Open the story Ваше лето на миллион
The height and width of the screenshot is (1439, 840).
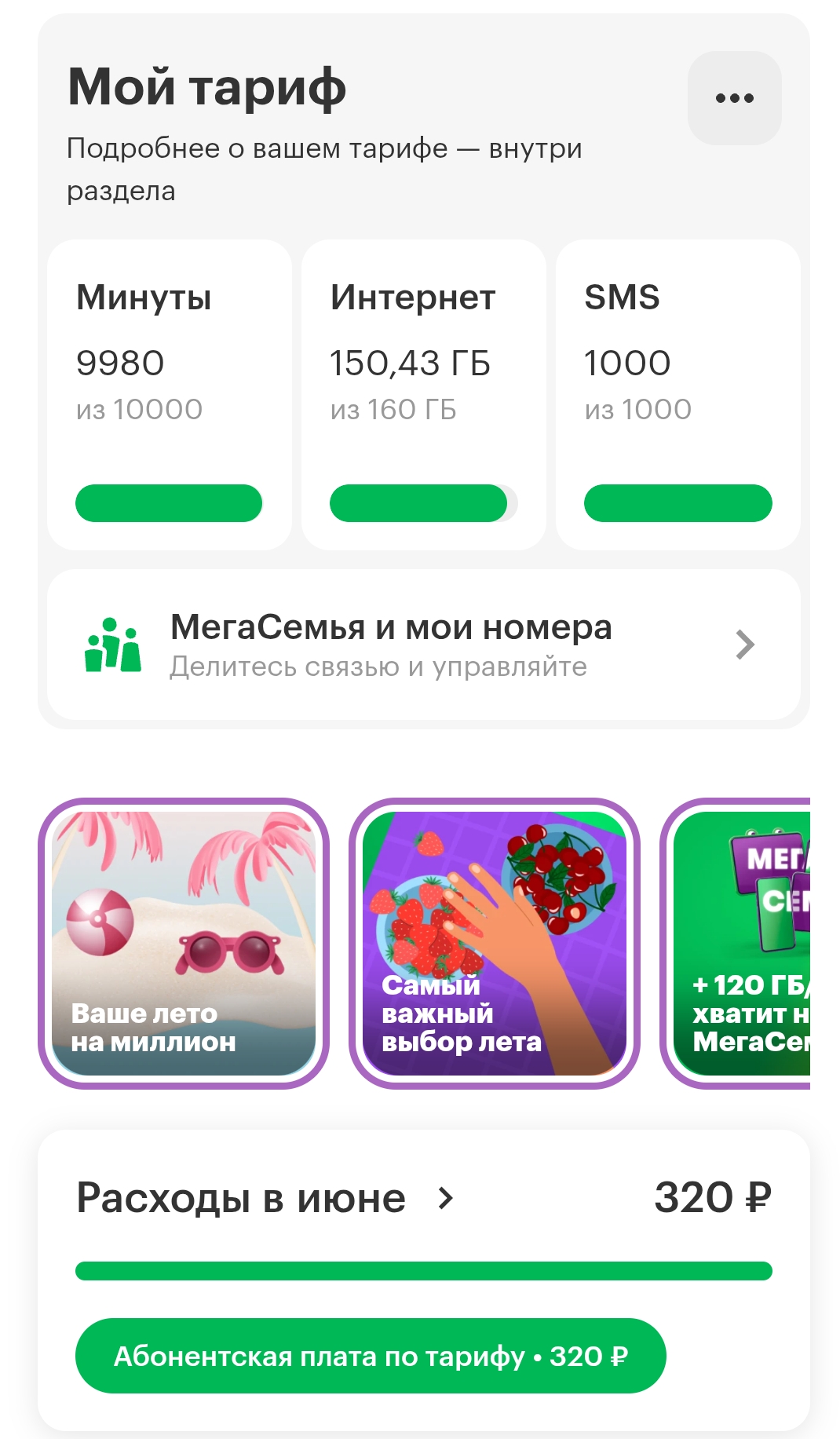point(184,943)
